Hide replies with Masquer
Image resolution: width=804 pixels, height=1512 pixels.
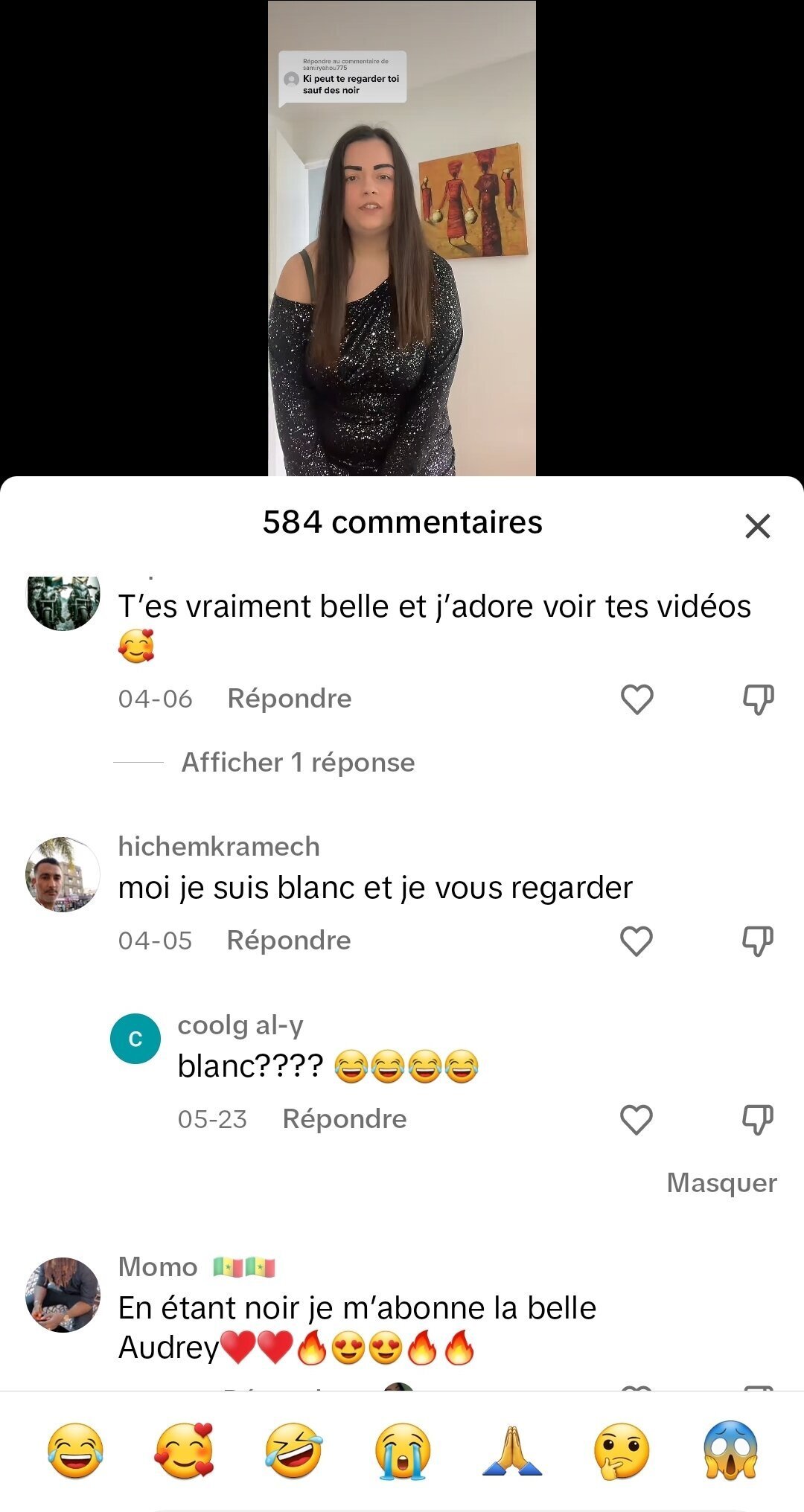click(x=721, y=1183)
